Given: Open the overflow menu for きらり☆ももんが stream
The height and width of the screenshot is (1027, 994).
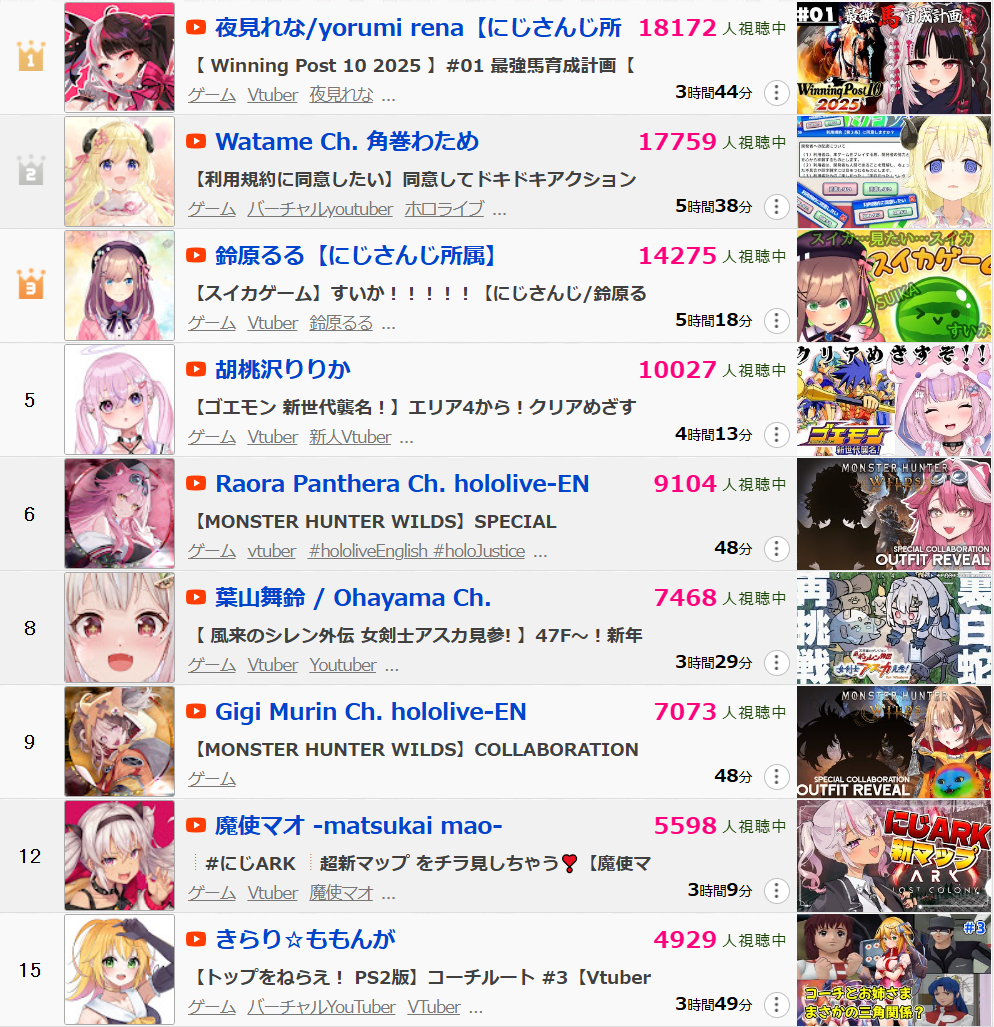Looking at the screenshot, I should click(776, 1005).
